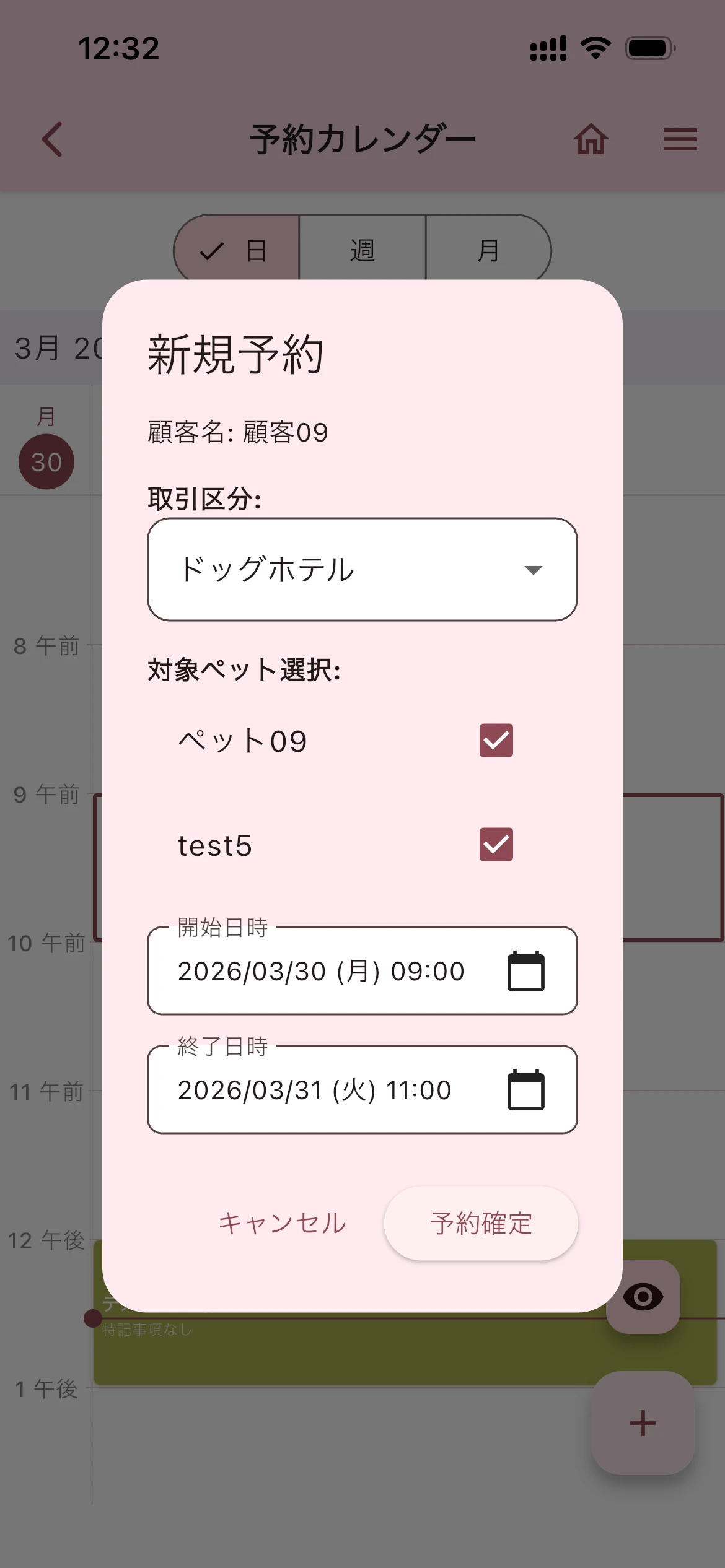Open the home screen via house icon
This screenshot has width=725, height=1568.
click(591, 140)
